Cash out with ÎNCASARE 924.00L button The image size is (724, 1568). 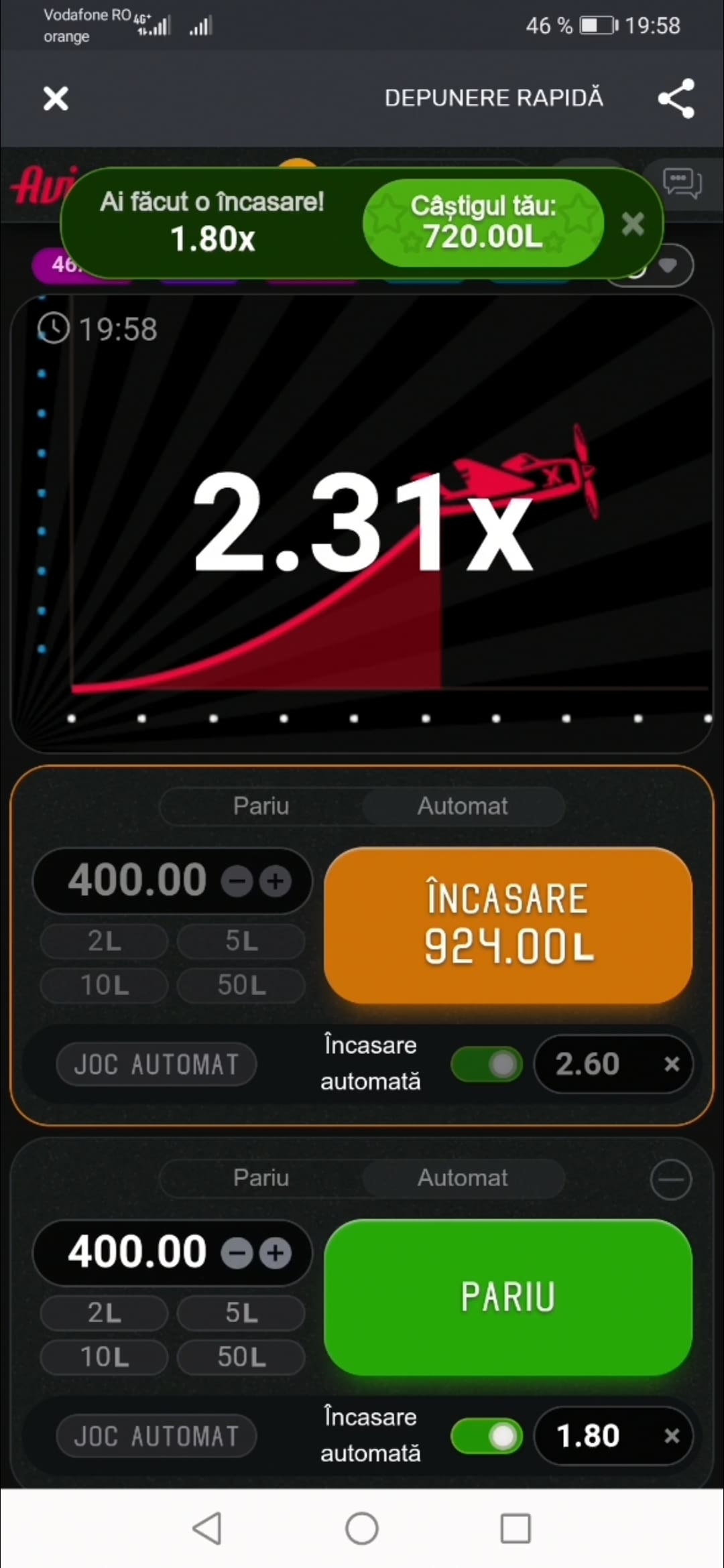pos(507,925)
